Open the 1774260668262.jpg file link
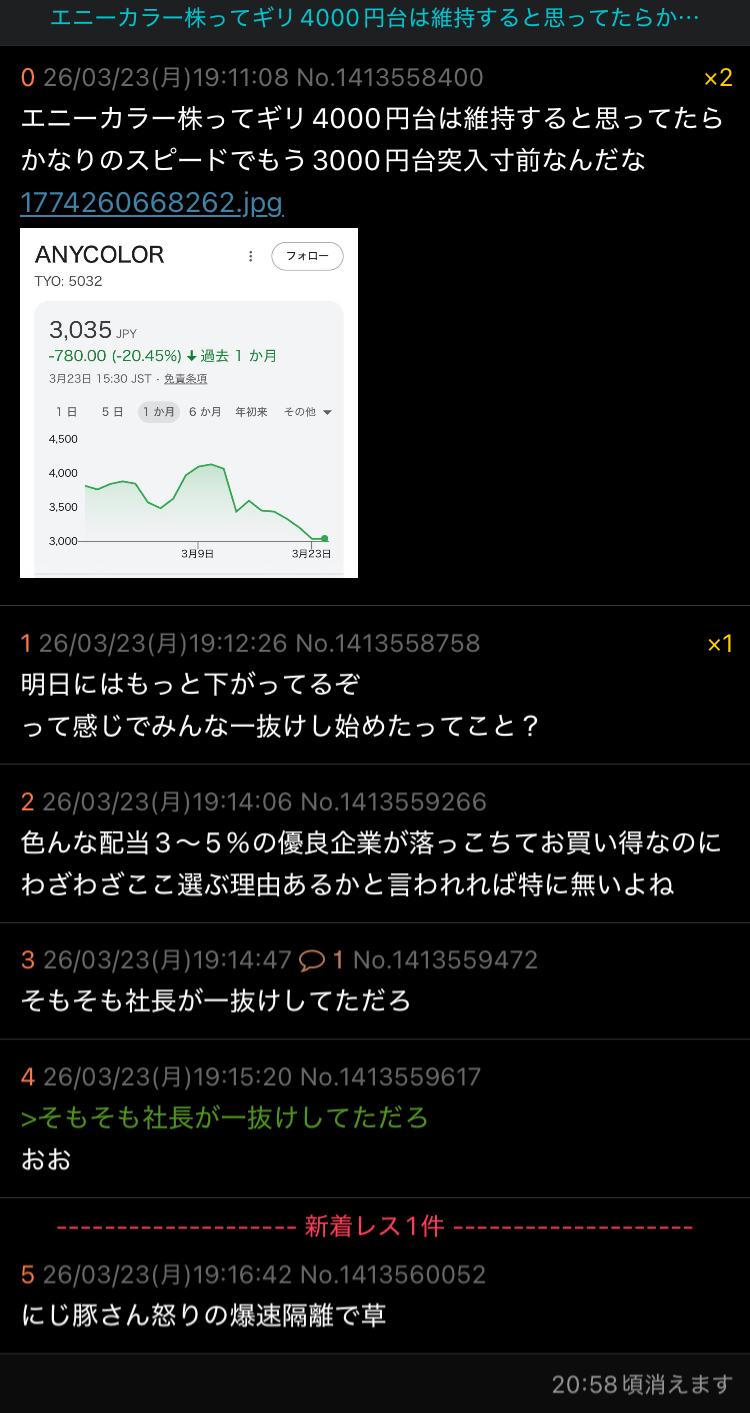 click(x=151, y=204)
